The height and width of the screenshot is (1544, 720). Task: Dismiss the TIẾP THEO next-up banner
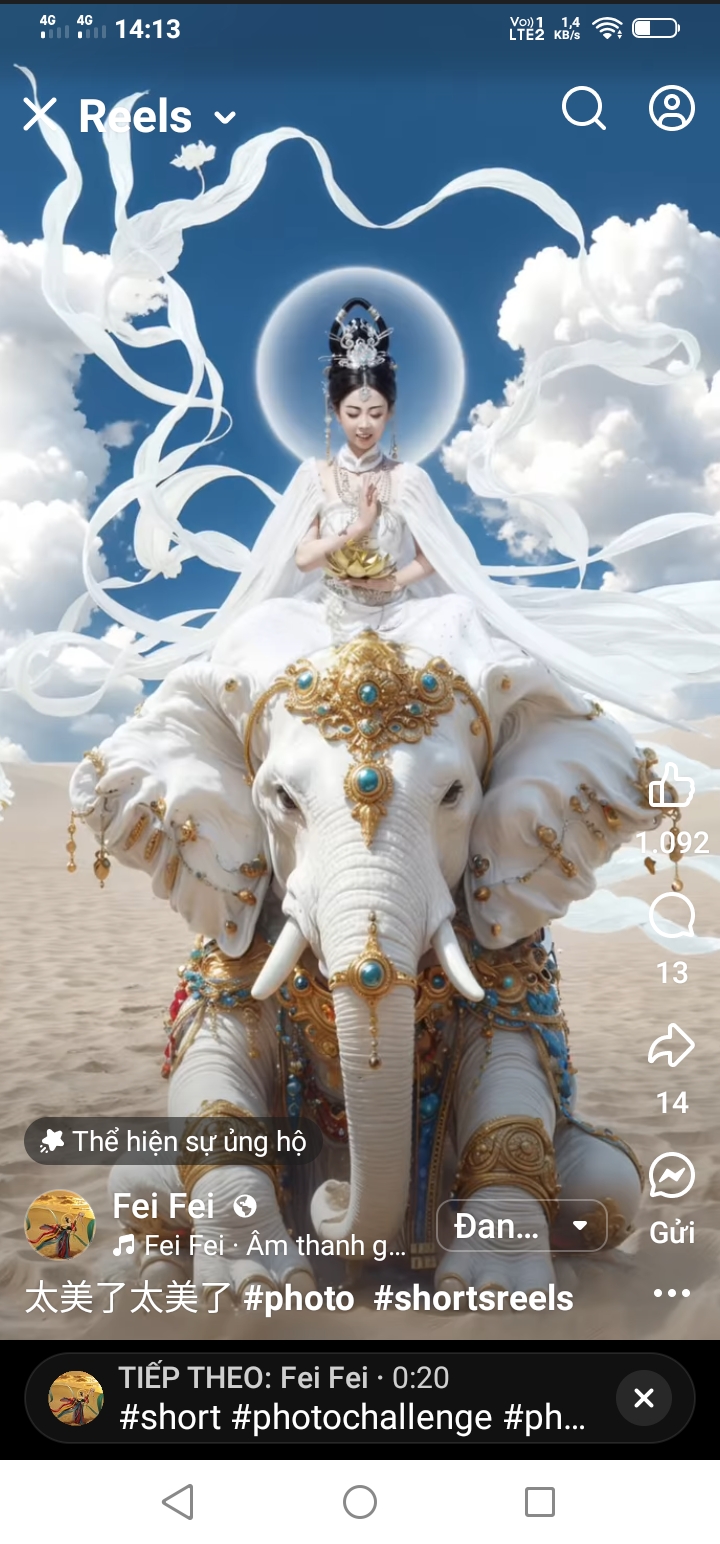644,1398
